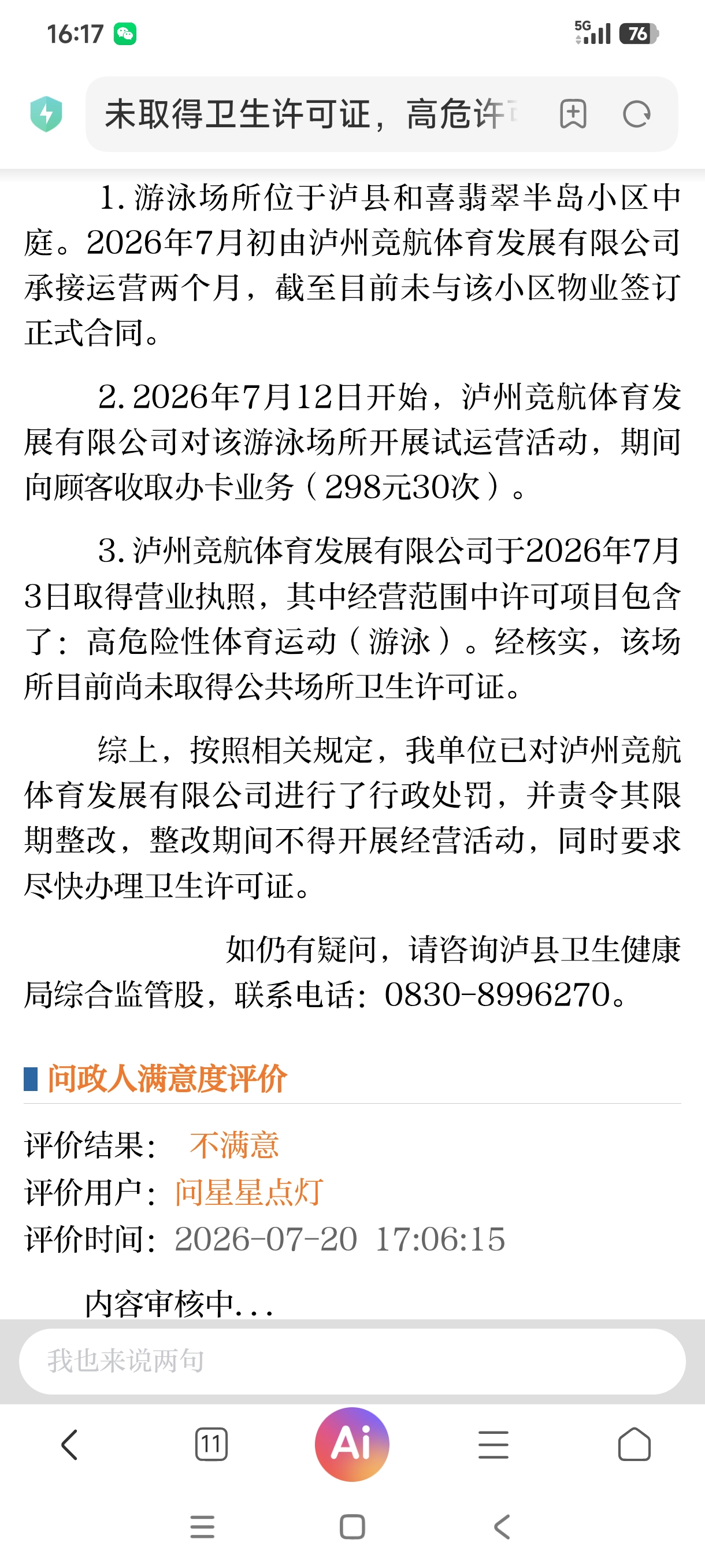Go to the browser home page

[634, 1444]
